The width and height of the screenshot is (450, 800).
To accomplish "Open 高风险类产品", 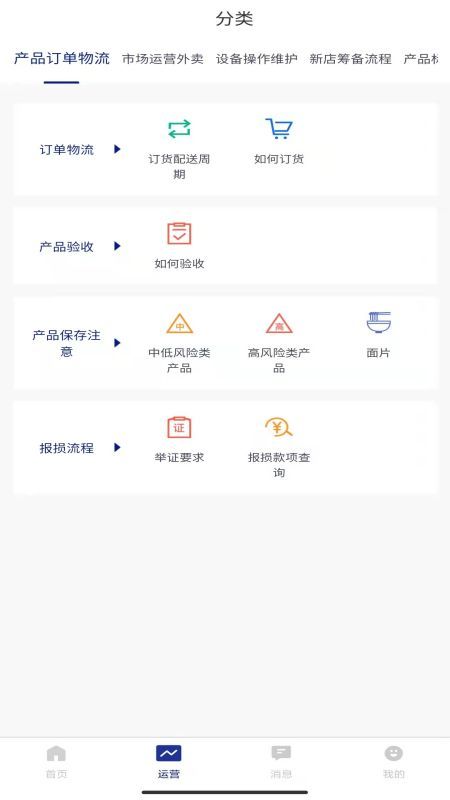I will click(x=279, y=343).
